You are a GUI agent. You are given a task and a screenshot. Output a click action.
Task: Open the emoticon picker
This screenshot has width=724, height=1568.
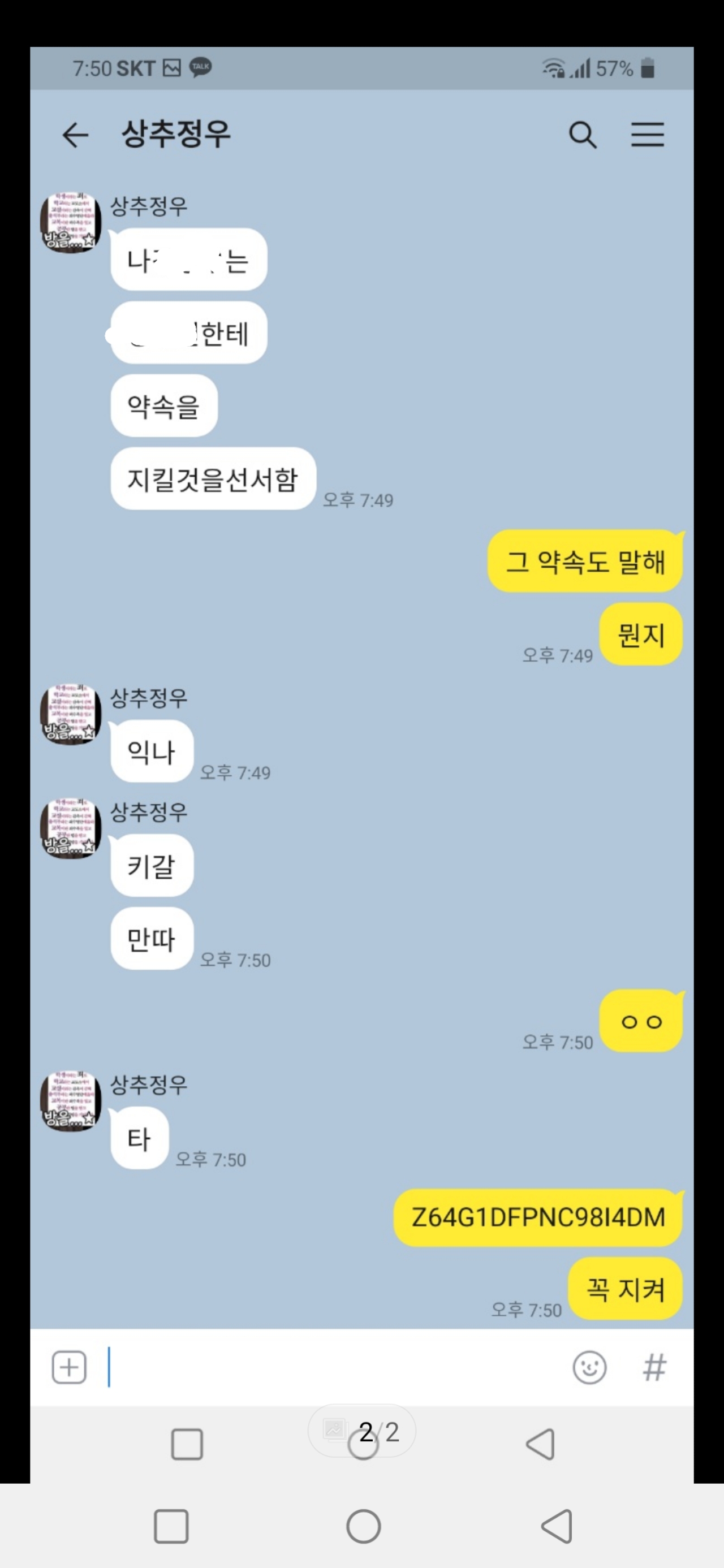pyautogui.click(x=589, y=1367)
